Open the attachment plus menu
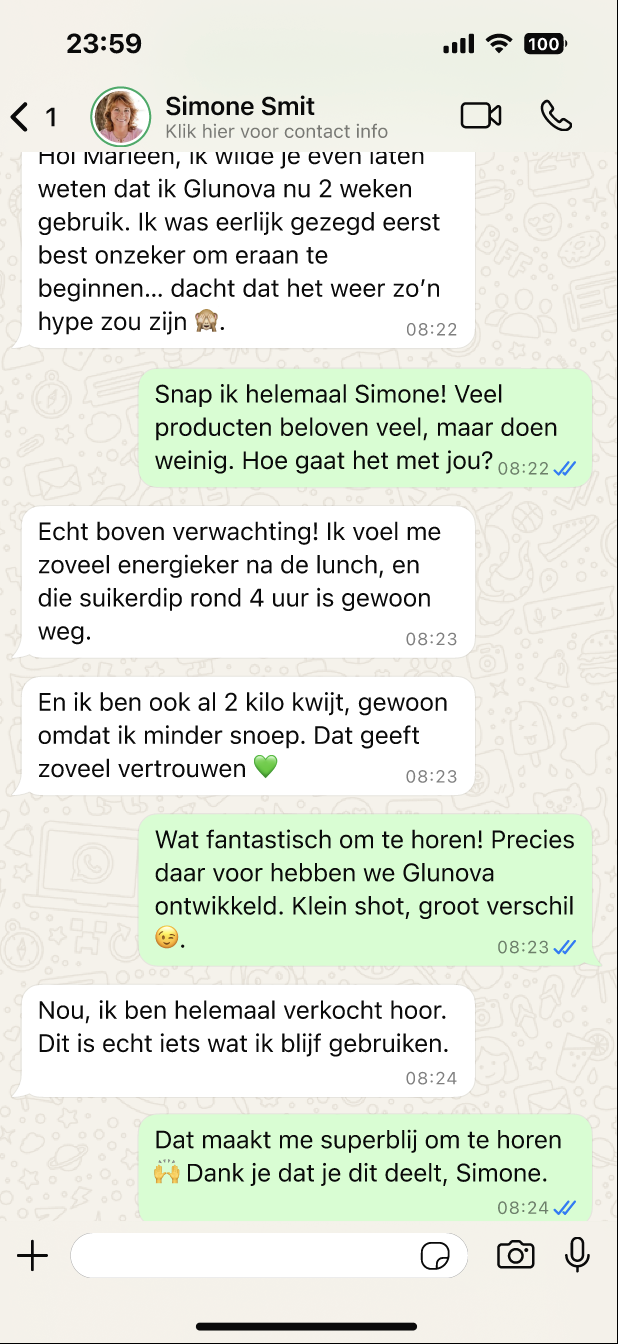 [33, 1255]
